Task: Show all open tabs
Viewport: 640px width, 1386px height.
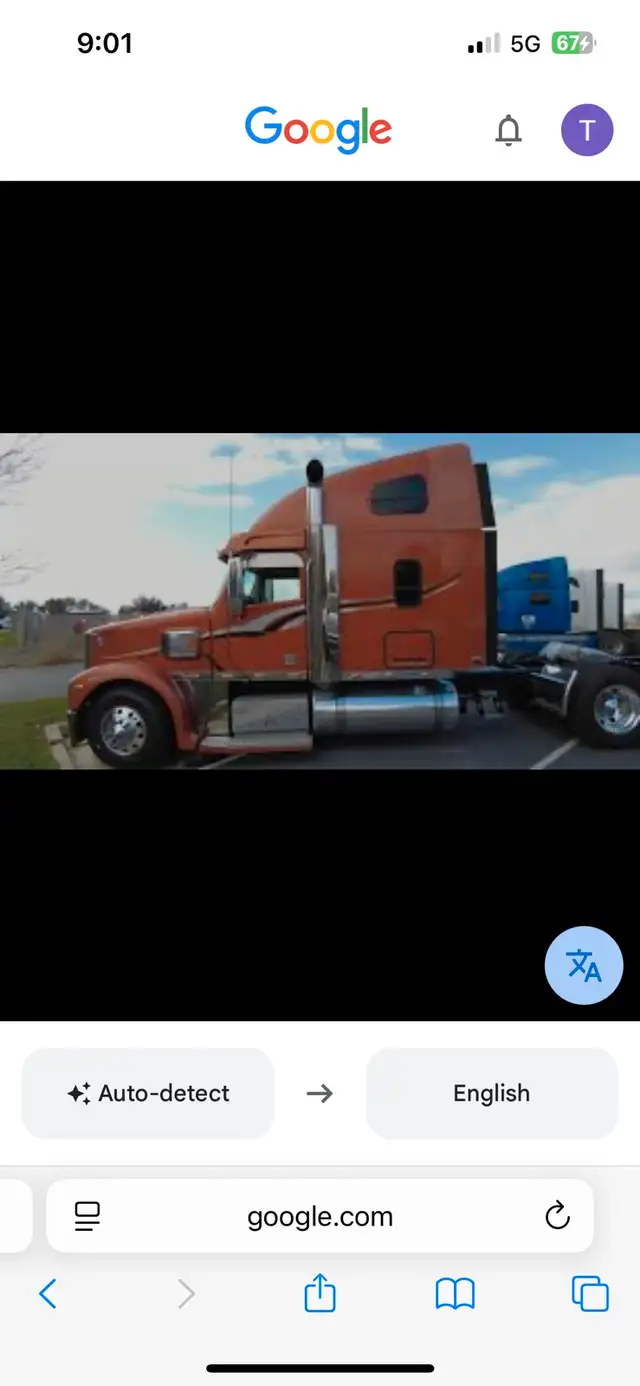Action: [x=590, y=1294]
